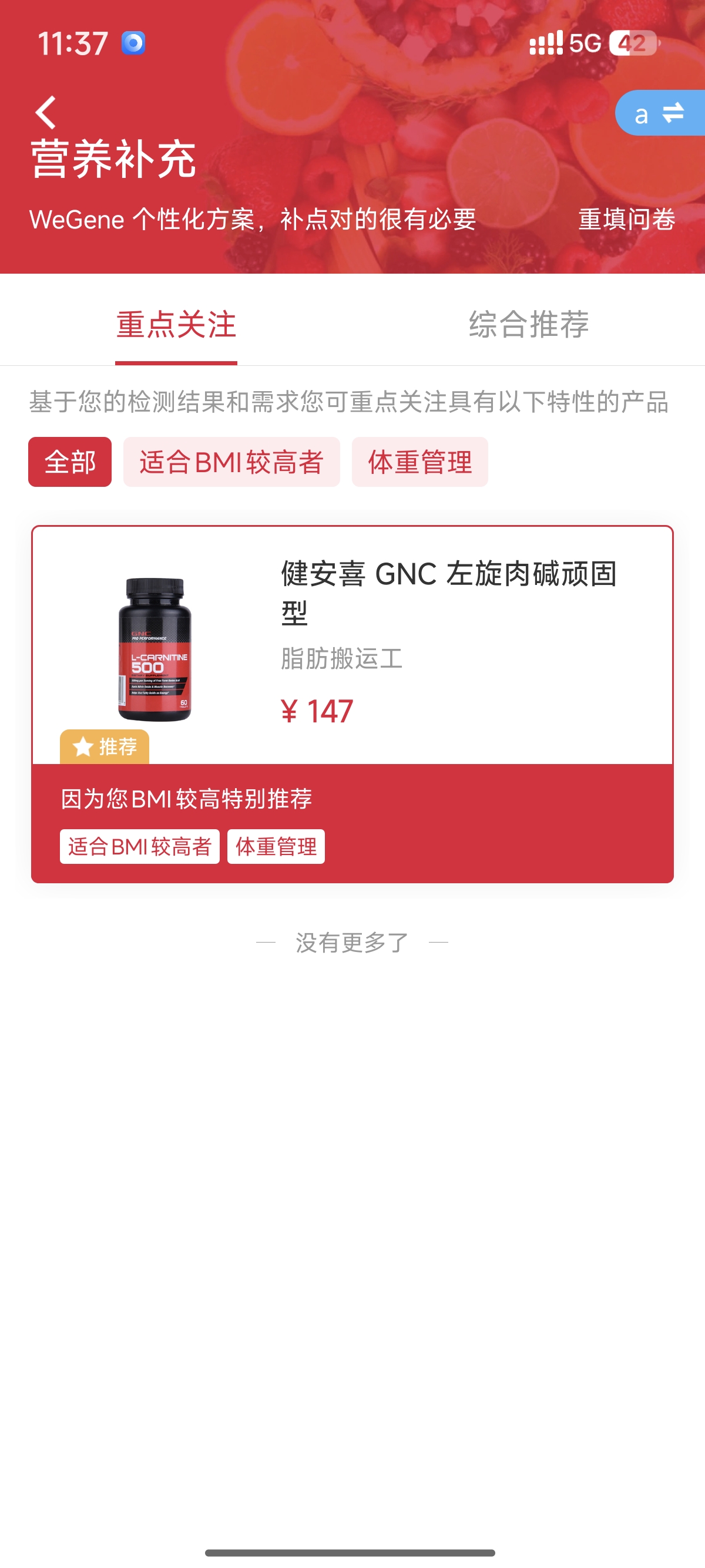Filter by 体重管理 chip below the description

point(419,462)
